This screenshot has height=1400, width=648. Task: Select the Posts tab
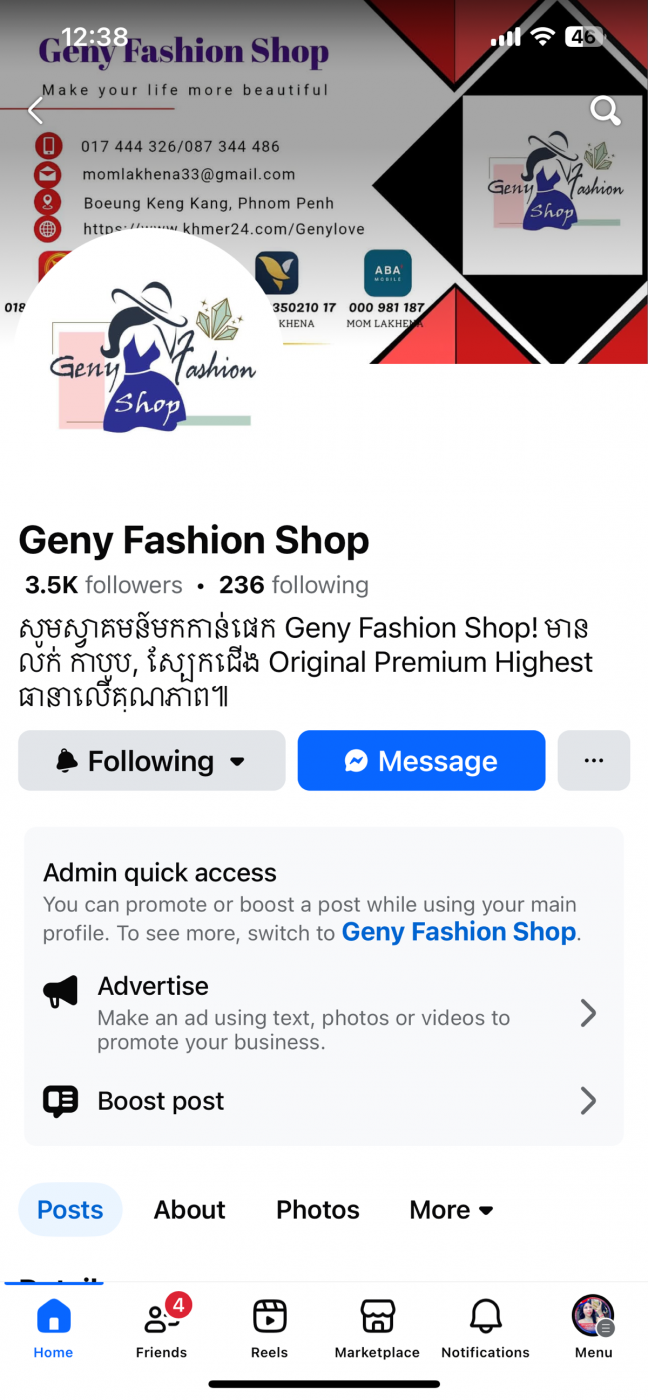pos(70,1209)
